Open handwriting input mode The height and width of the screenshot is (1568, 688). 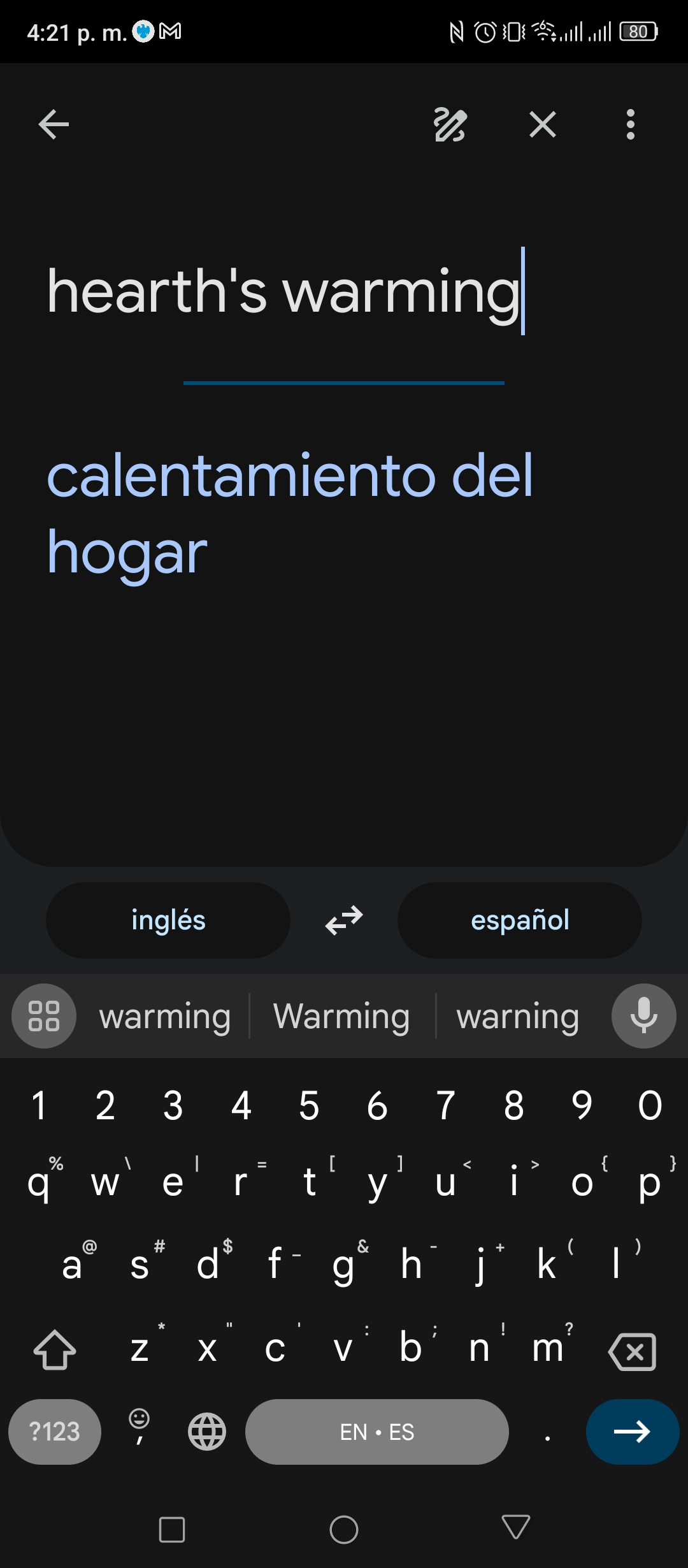click(450, 124)
